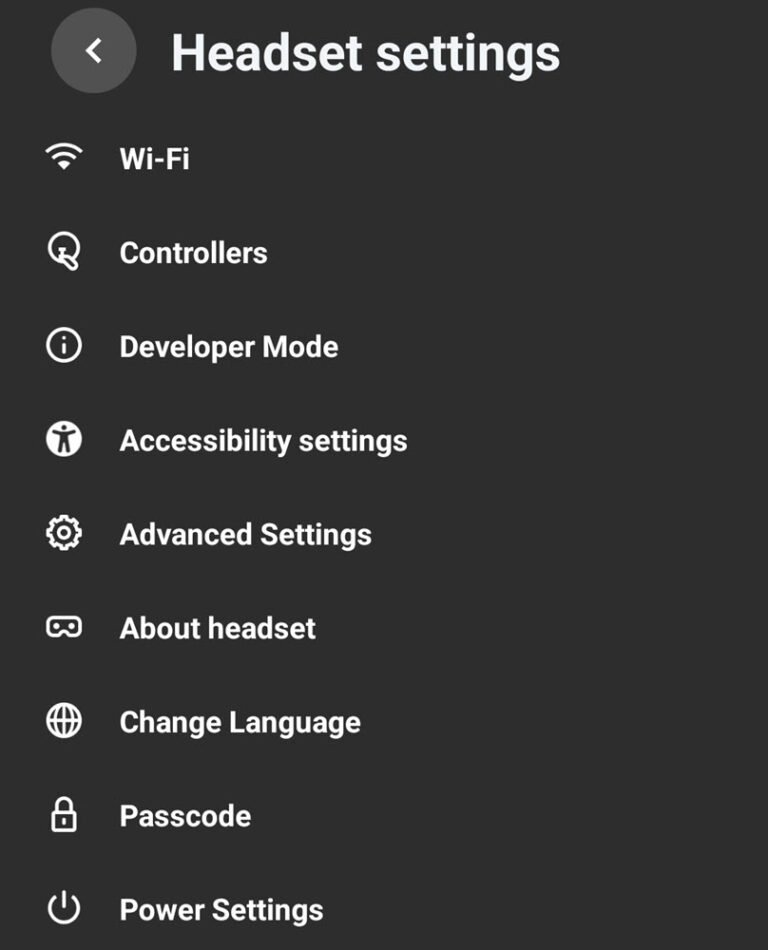Click the Wi-Fi signal icon
The image size is (768, 950).
click(x=62, y=155)
